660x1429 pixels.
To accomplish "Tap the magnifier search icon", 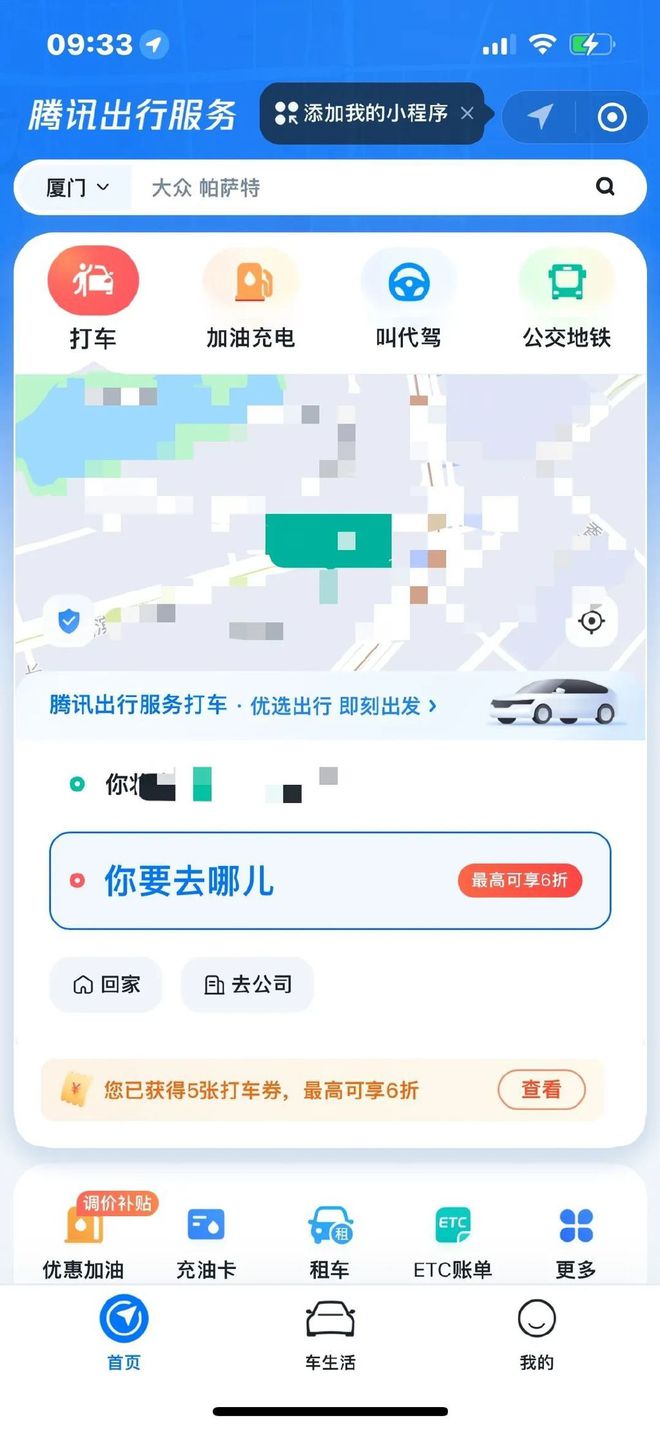I will click(x=605, y=186).
